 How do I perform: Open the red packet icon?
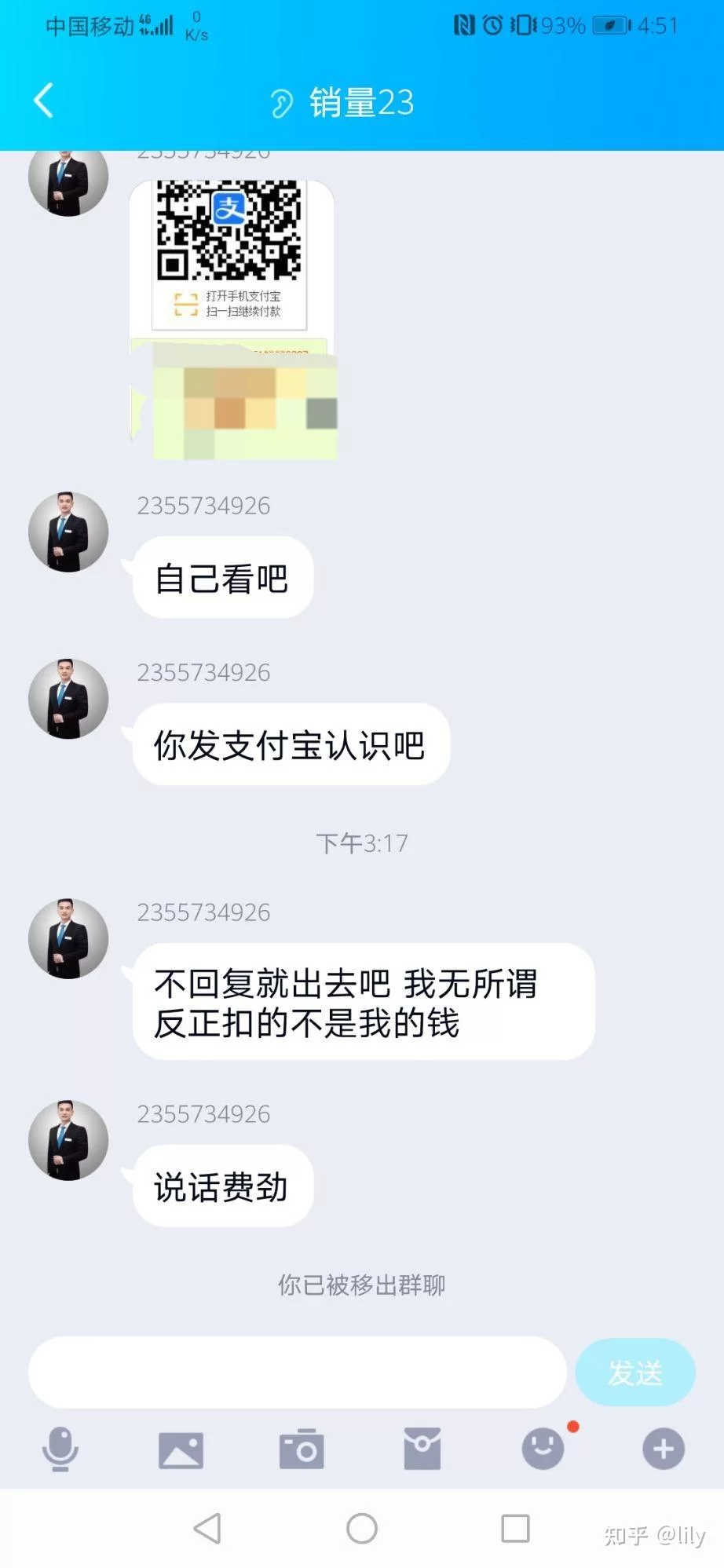(422, 1449)
